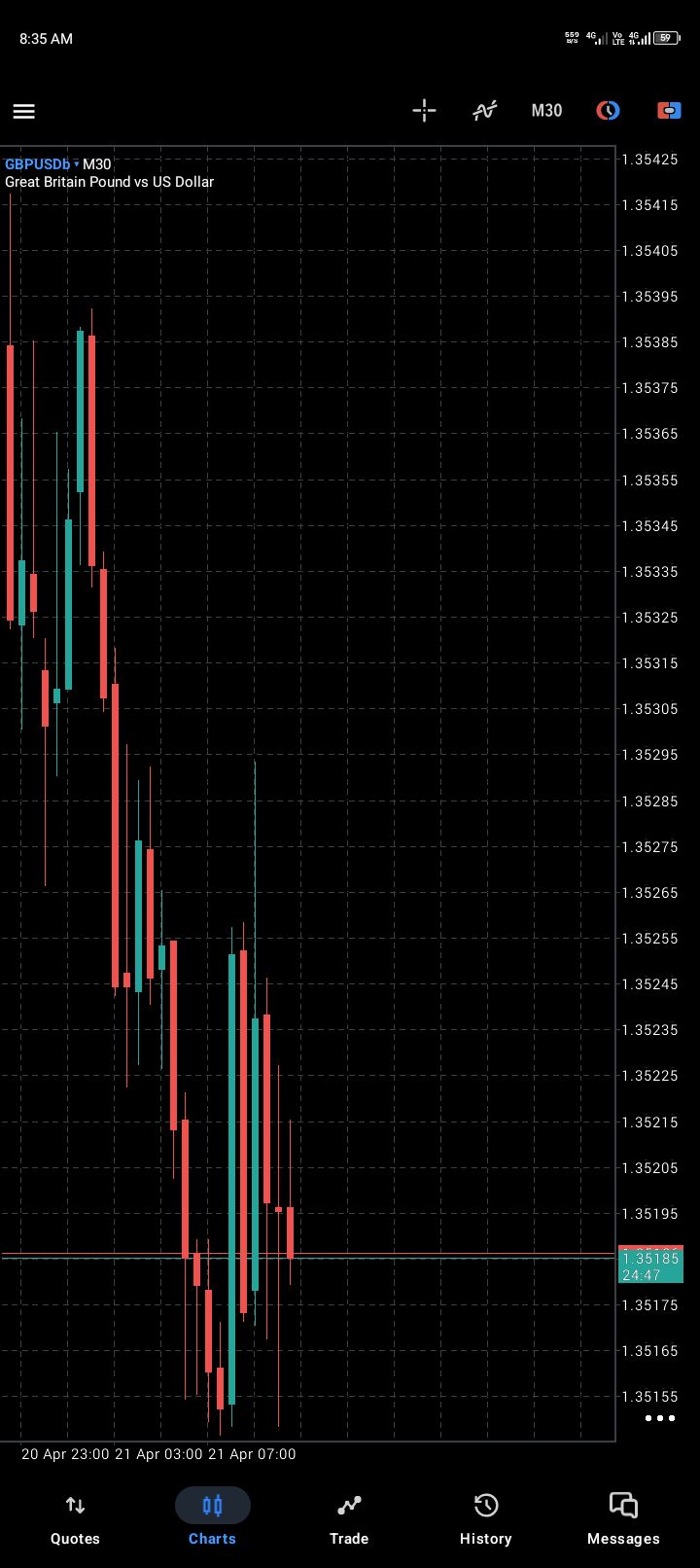
Task: Enable the crosshair cursor tool
Action: (x=424, y=111)
